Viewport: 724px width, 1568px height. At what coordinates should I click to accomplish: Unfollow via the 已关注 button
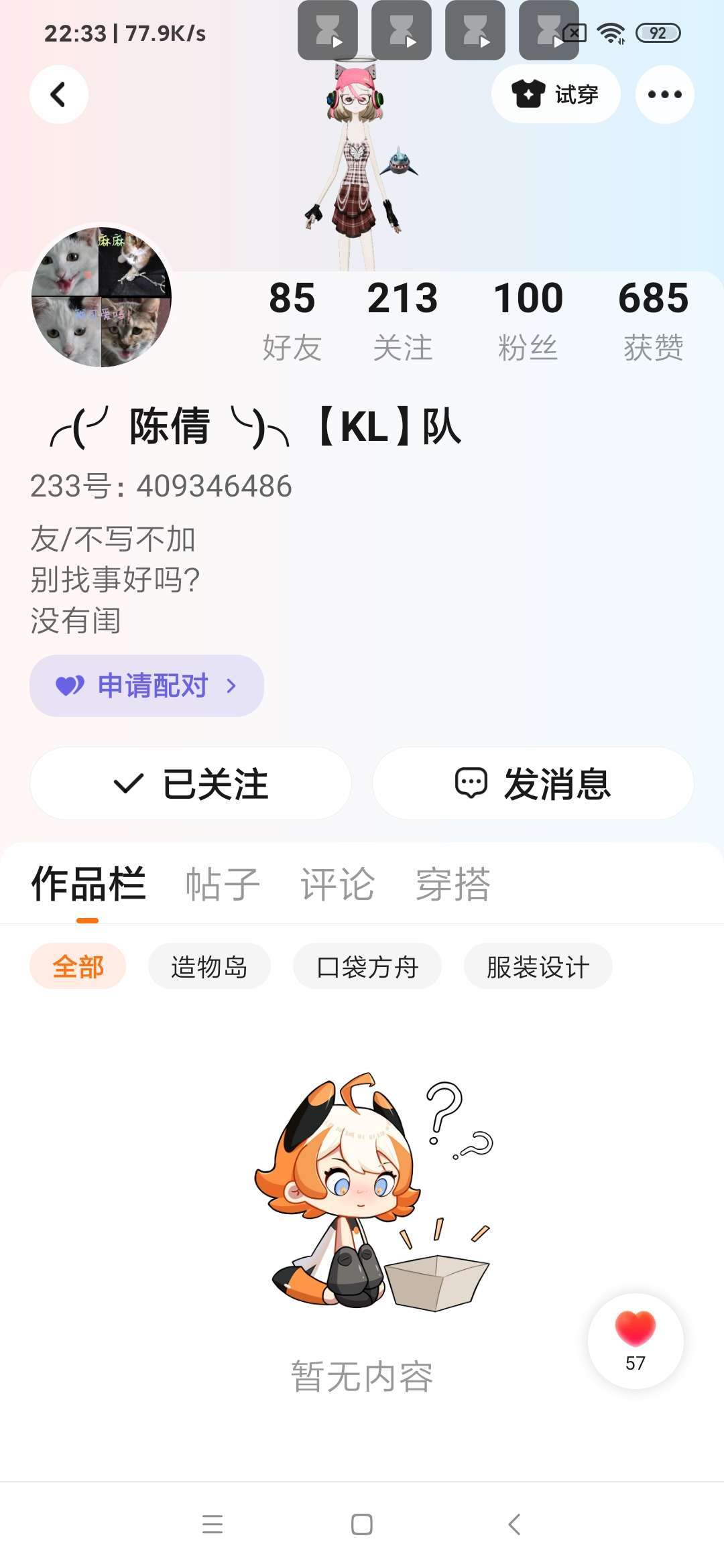(190, 783)
